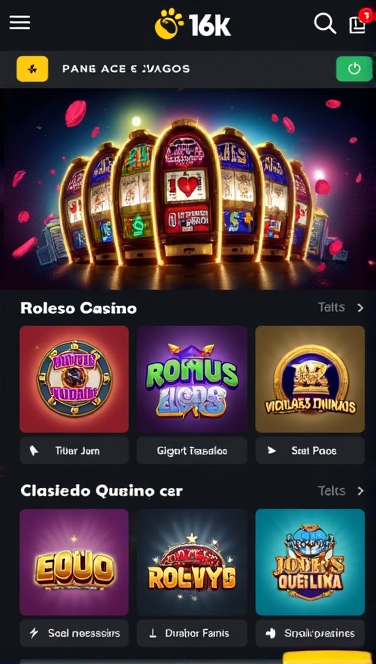Open the EOUO game tile
The image size is (376, 664).
click(74, 562)
